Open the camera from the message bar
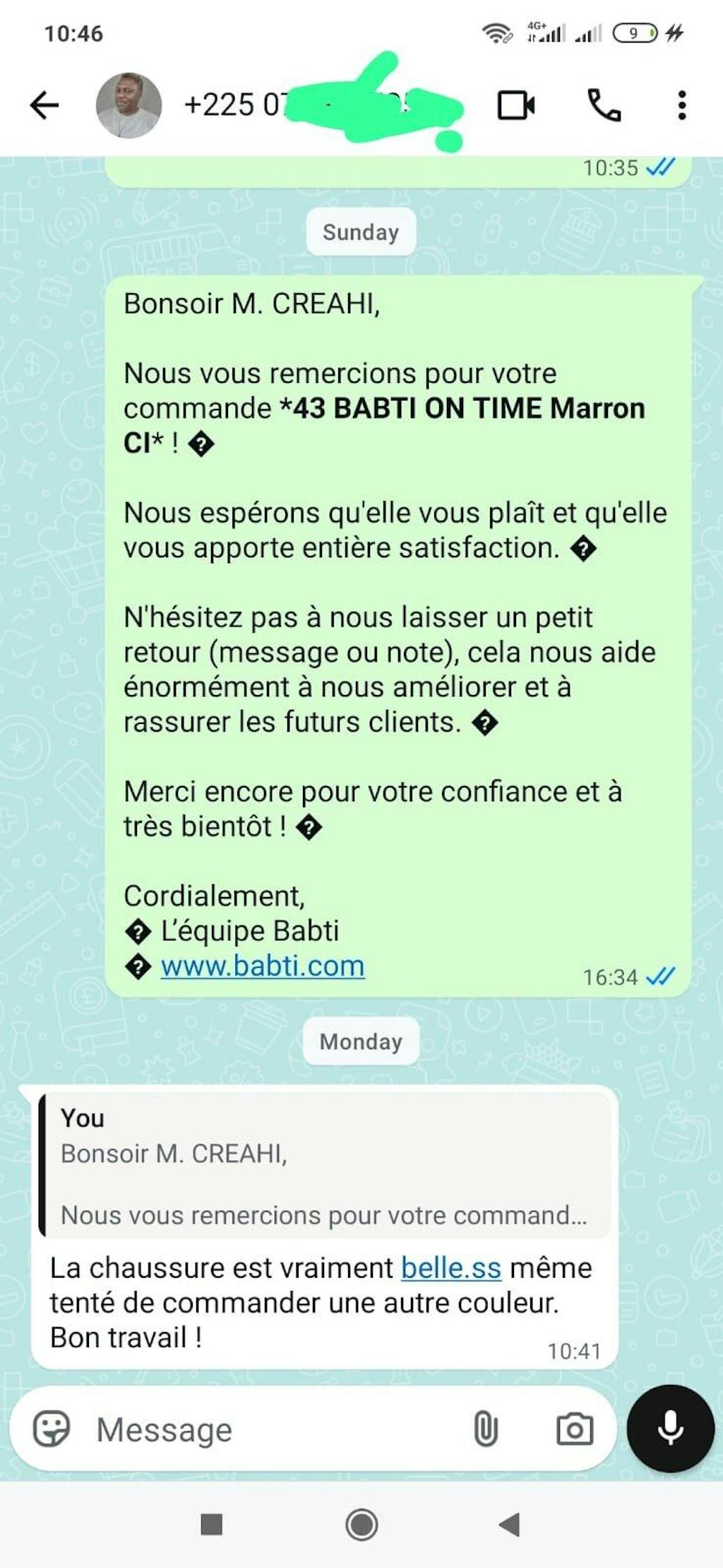This screenshot has height=1568, width=723. pyautogui.click(x=575, y=1430)
